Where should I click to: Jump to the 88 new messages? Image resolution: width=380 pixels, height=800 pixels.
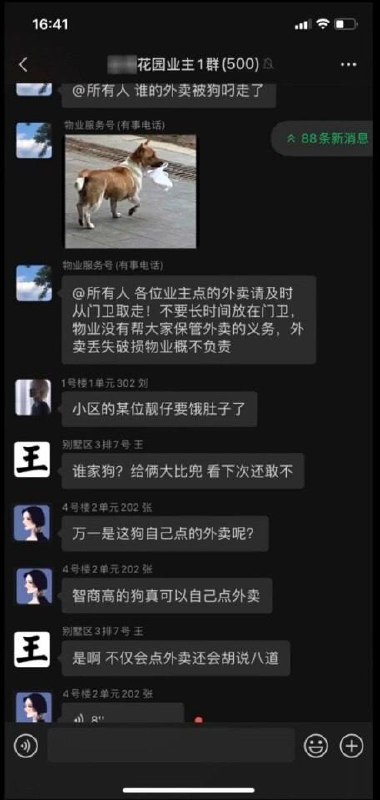click(x=326, y=138)
